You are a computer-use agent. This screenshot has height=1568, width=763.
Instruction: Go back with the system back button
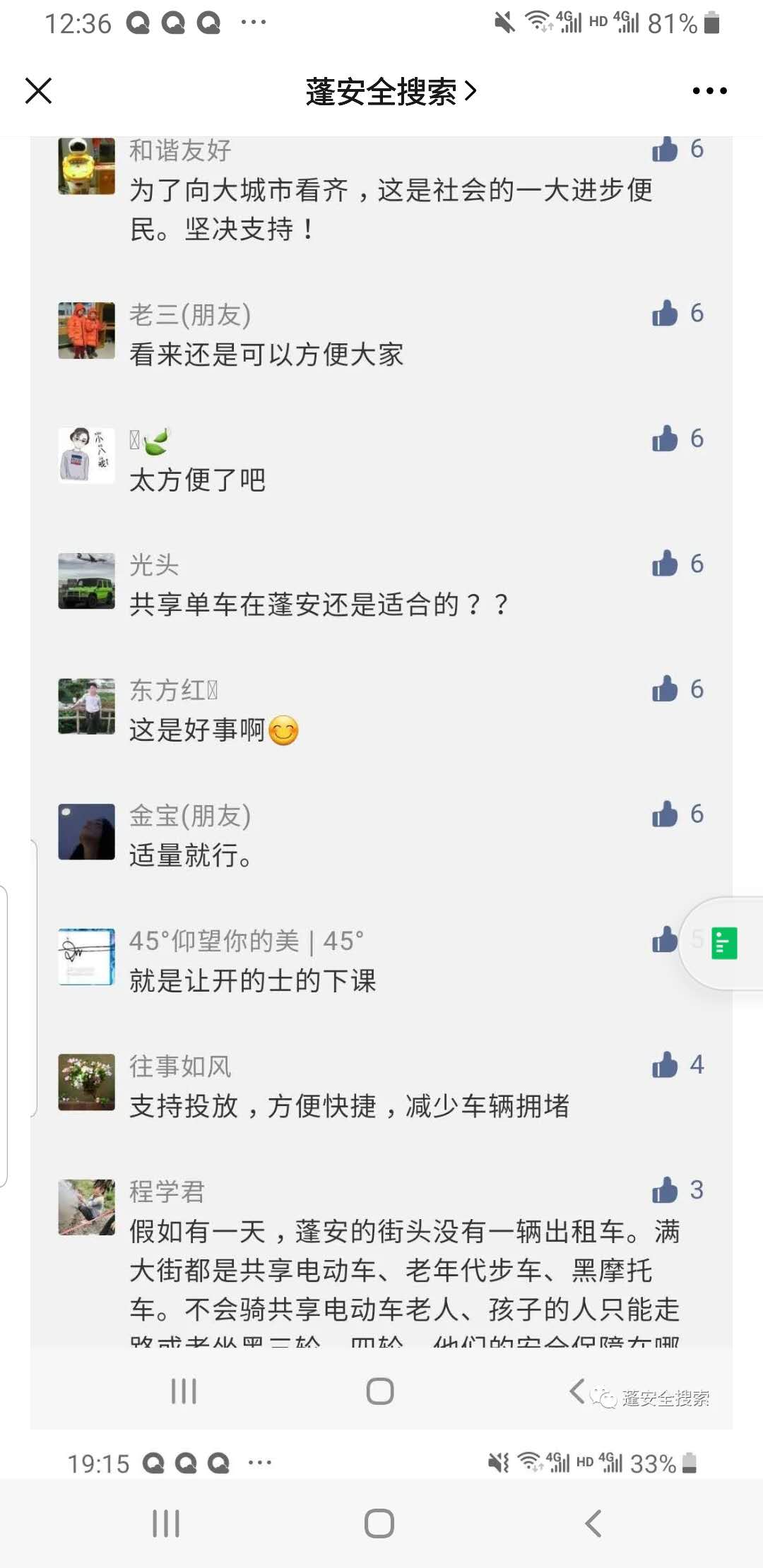[593, 1524]
